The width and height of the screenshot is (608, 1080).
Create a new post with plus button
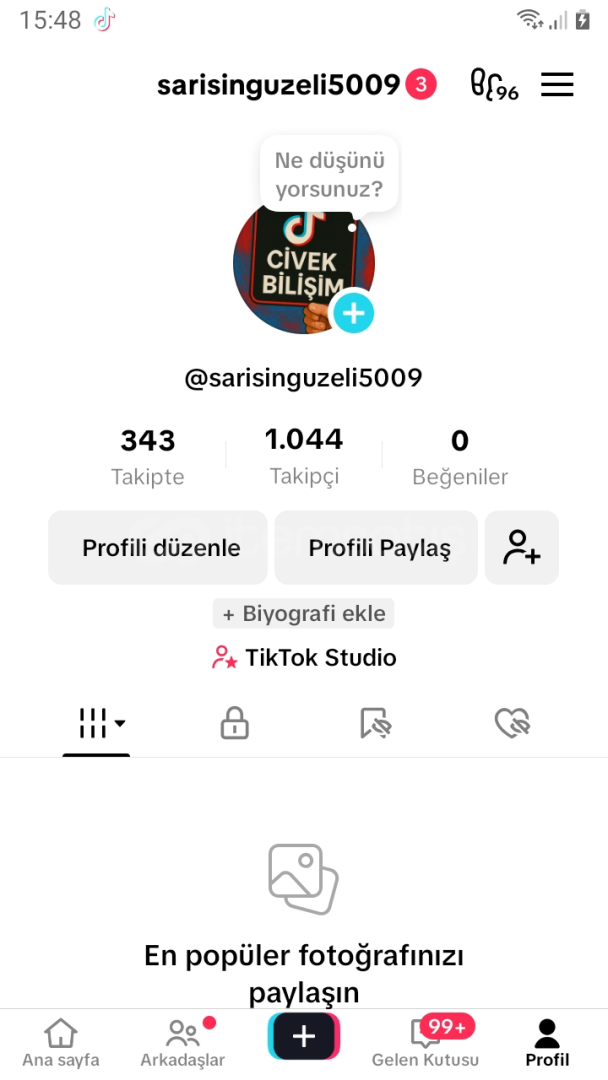tap(304, 1037)
